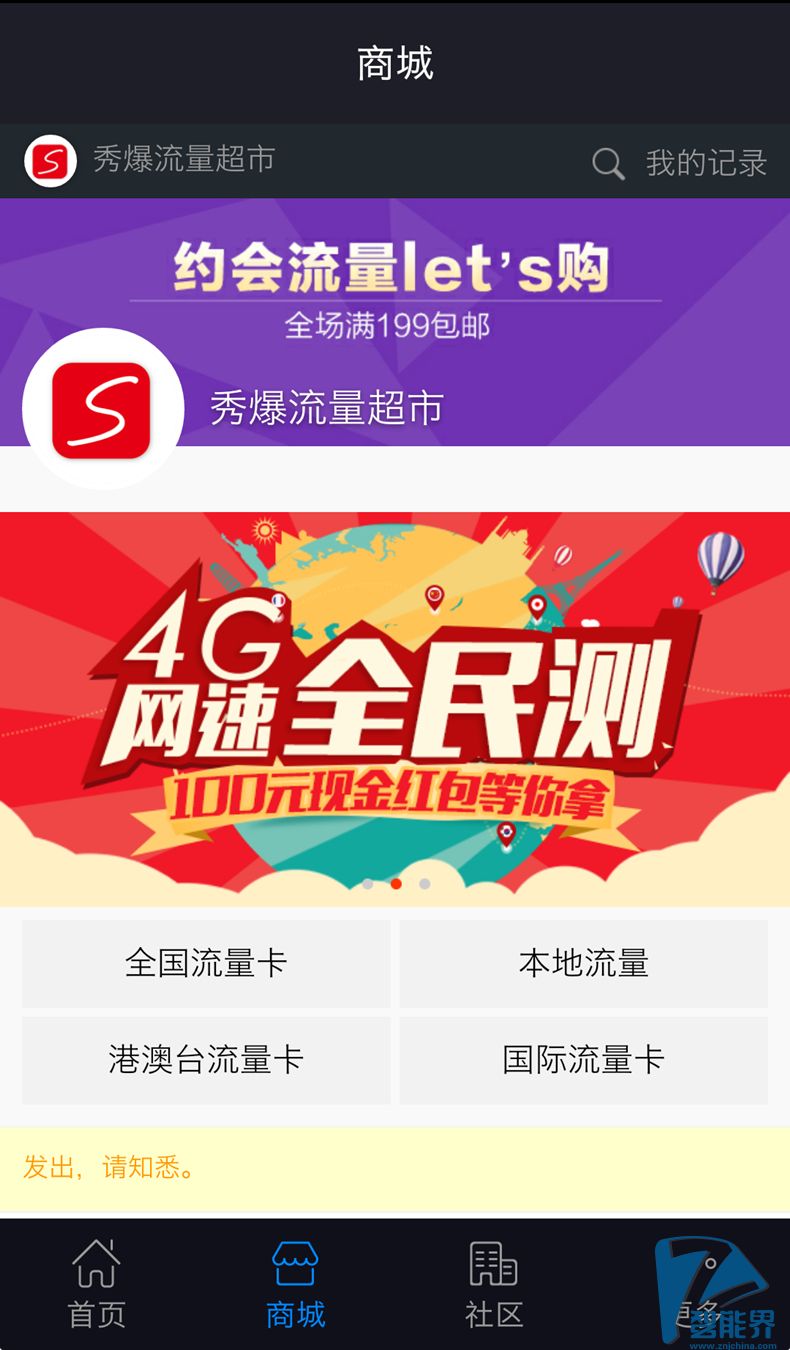Open 港澳台流量卡 category

click(x=206, y=1060)
